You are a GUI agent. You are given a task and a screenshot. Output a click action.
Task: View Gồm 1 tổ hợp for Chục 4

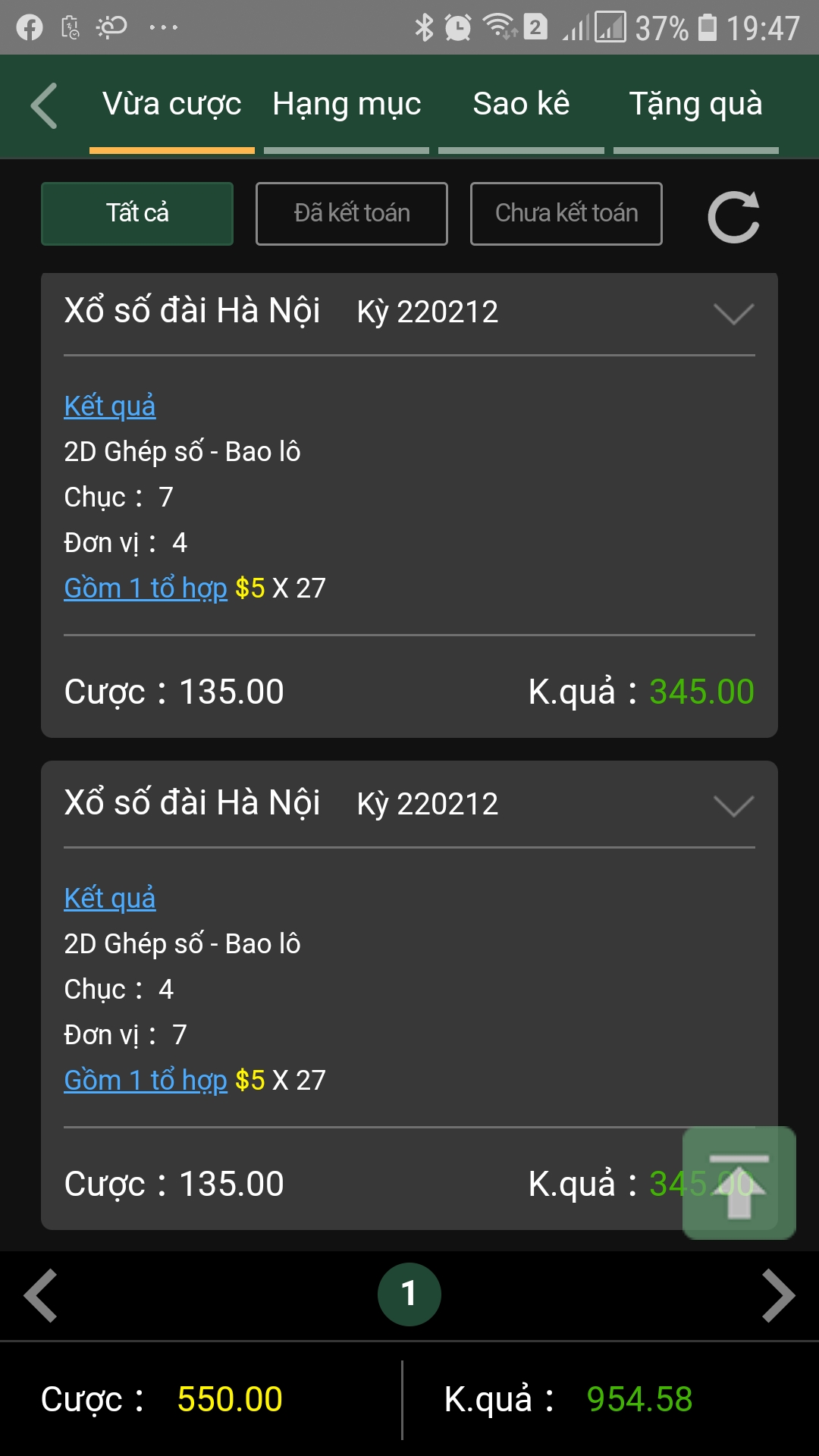(x=146, y=1081)
